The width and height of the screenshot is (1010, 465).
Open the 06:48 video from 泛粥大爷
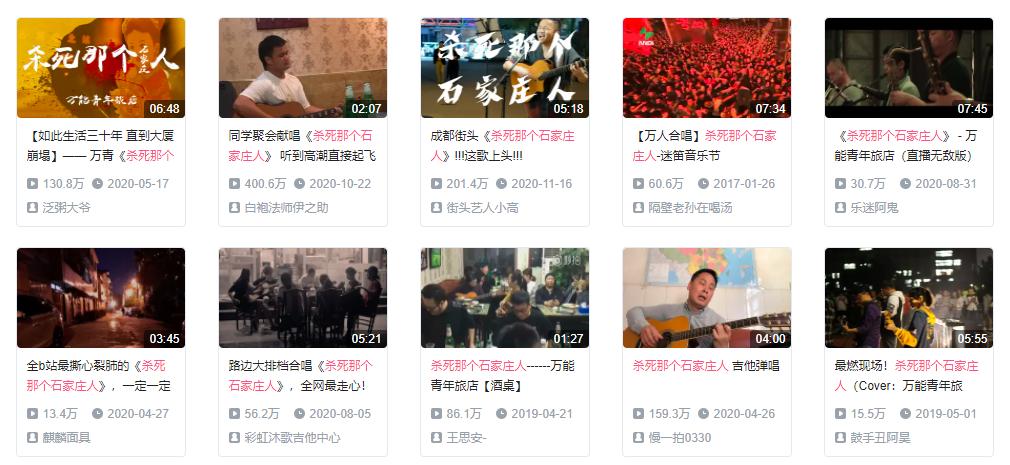[100, 68]
